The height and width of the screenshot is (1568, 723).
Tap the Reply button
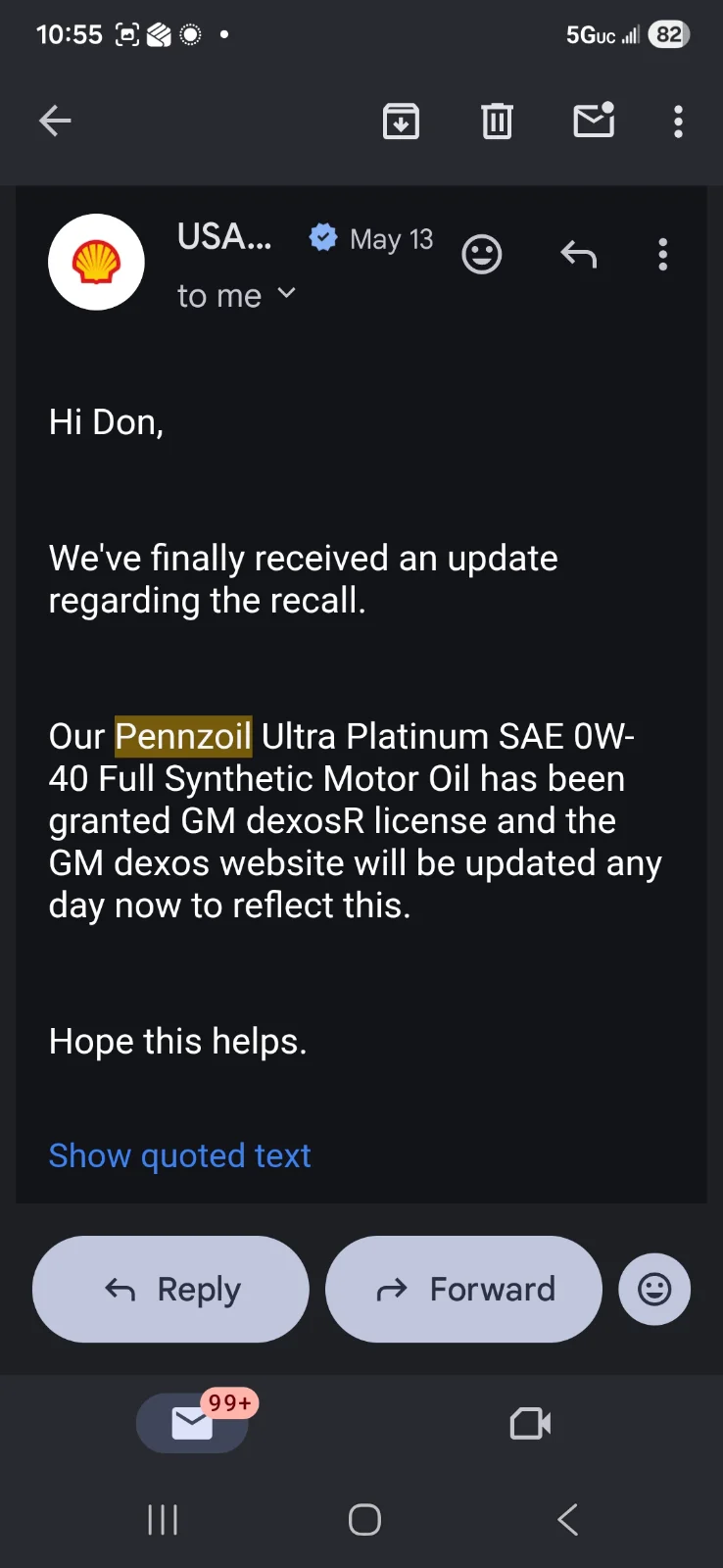tap(170, 1289)
